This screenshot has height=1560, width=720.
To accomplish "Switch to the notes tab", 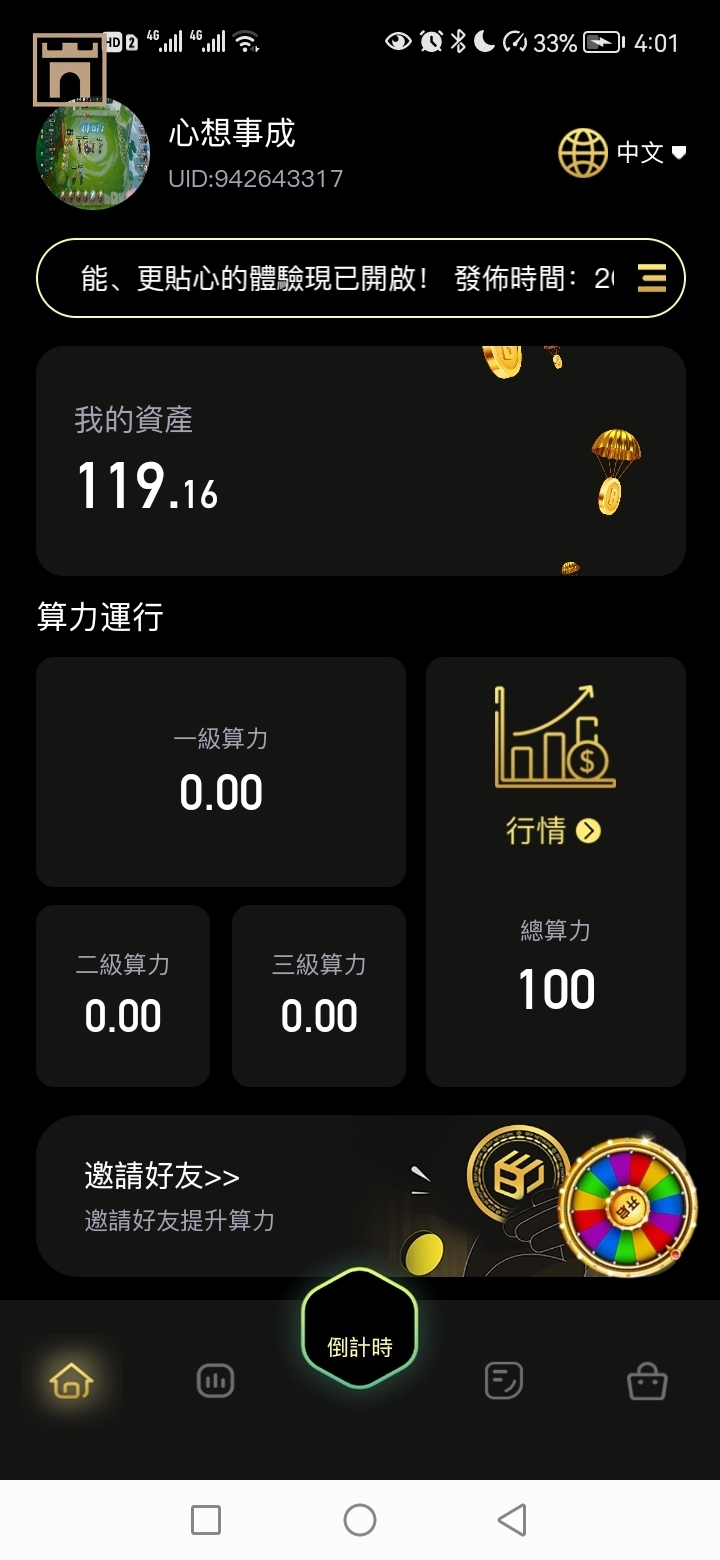I will (503, 1381).
